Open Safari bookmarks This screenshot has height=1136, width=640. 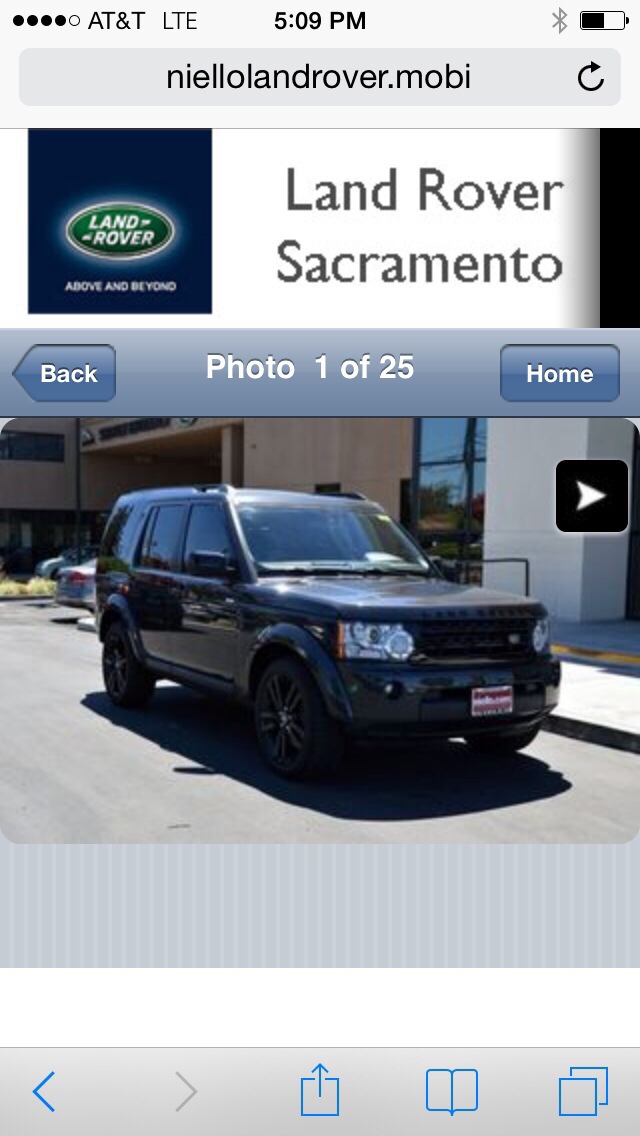point(452,1092)
